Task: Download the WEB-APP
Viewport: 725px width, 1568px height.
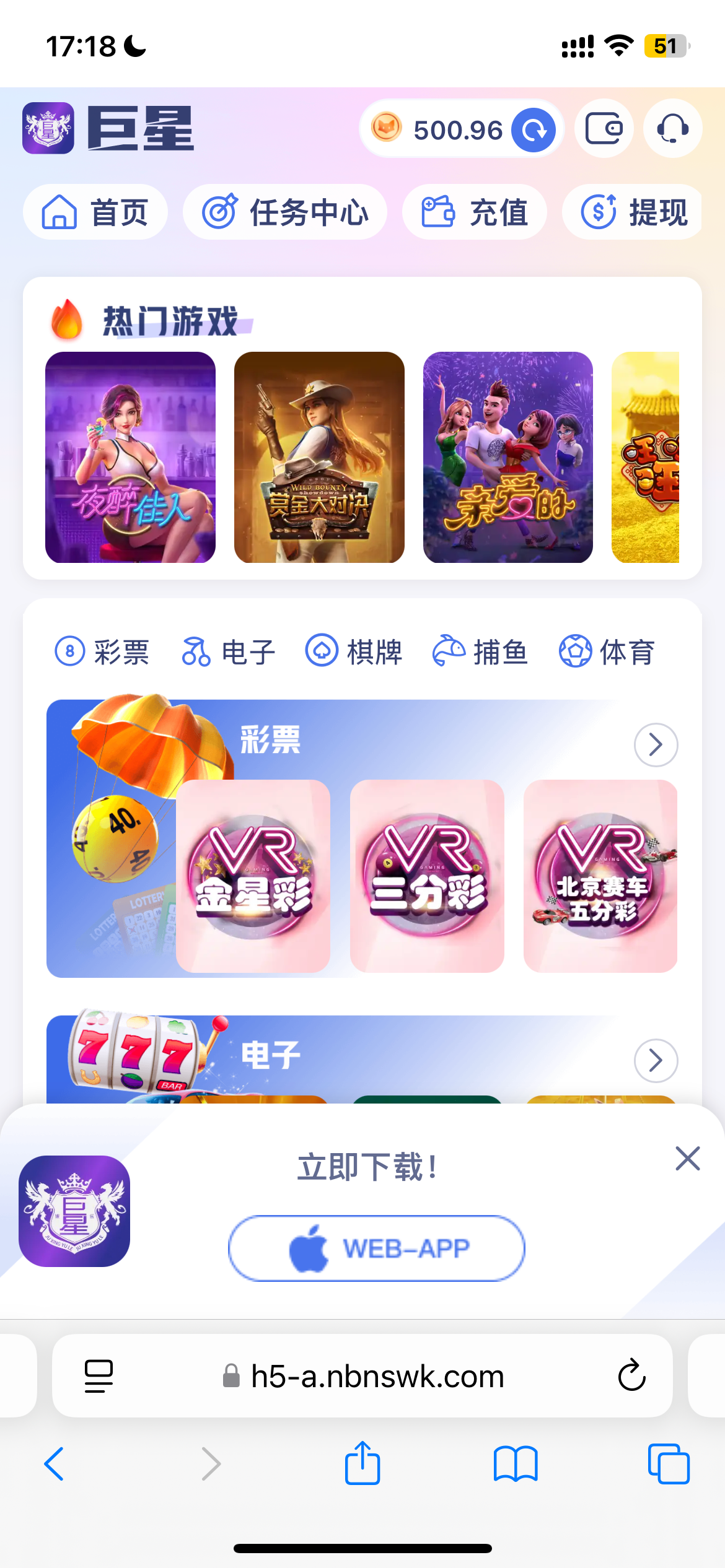Action: [x=377, y=1248]
